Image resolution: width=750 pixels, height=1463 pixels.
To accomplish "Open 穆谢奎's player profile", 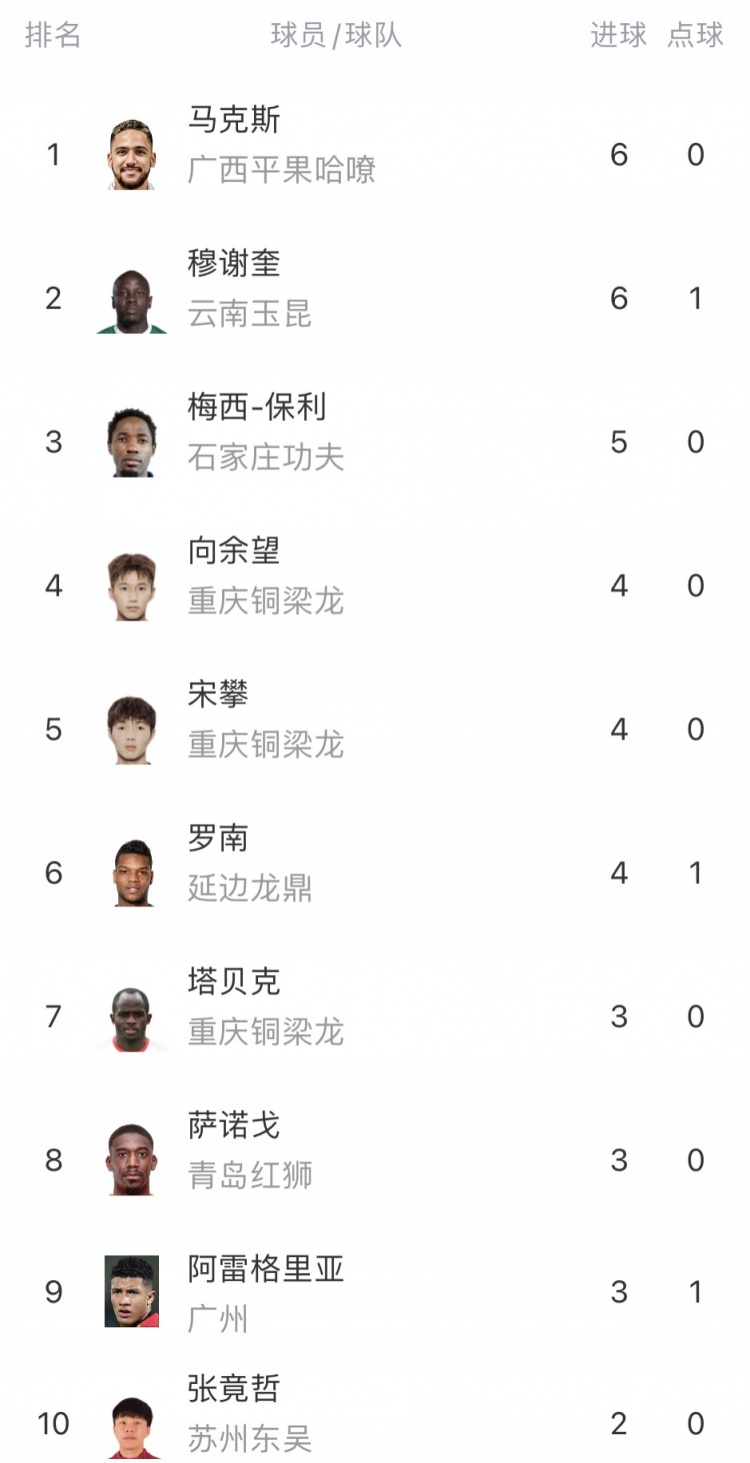I will 375,298.
